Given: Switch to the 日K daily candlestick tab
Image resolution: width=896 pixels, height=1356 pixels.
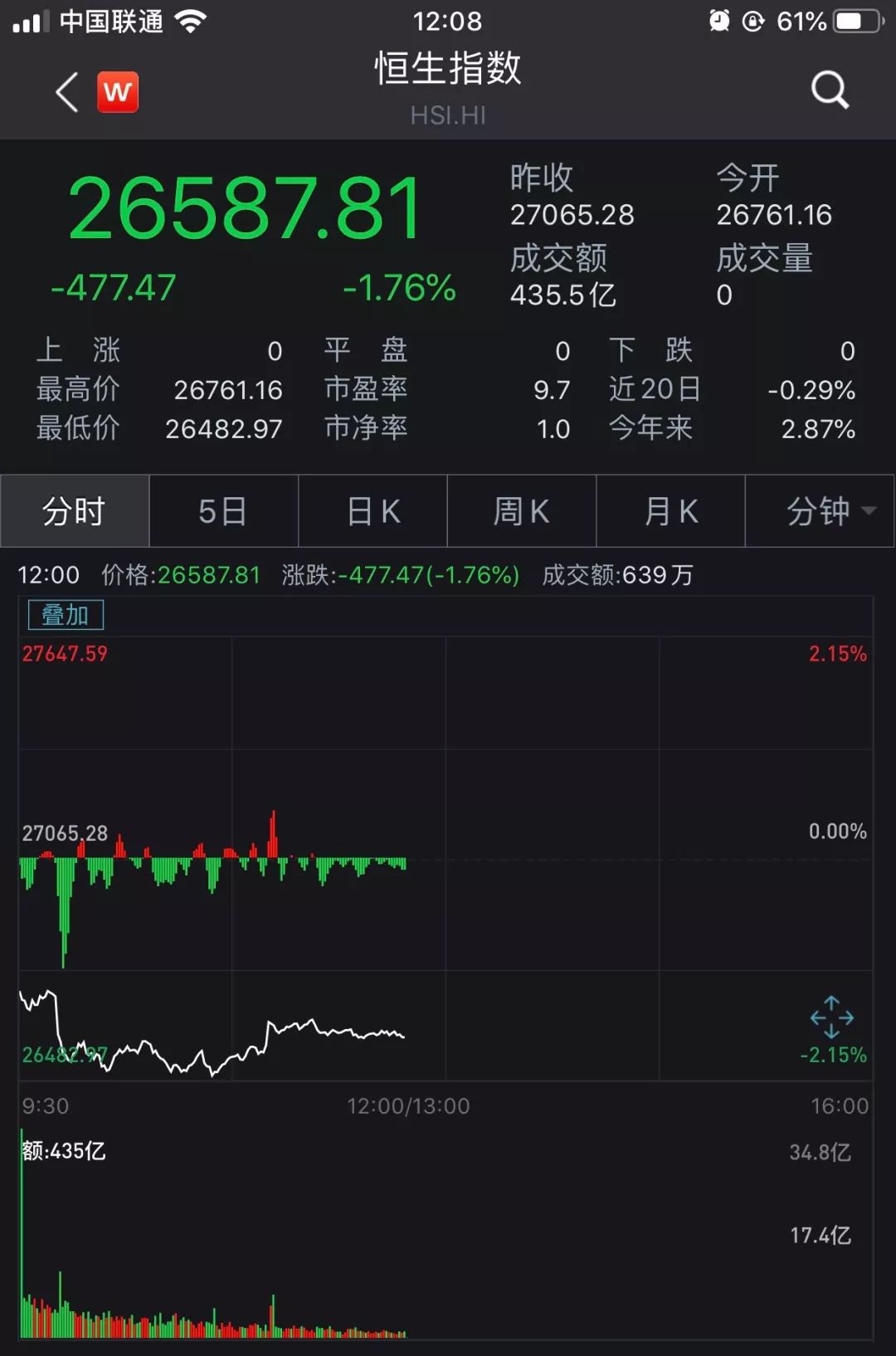Looking at the screenshot, I should pos(373,511).
